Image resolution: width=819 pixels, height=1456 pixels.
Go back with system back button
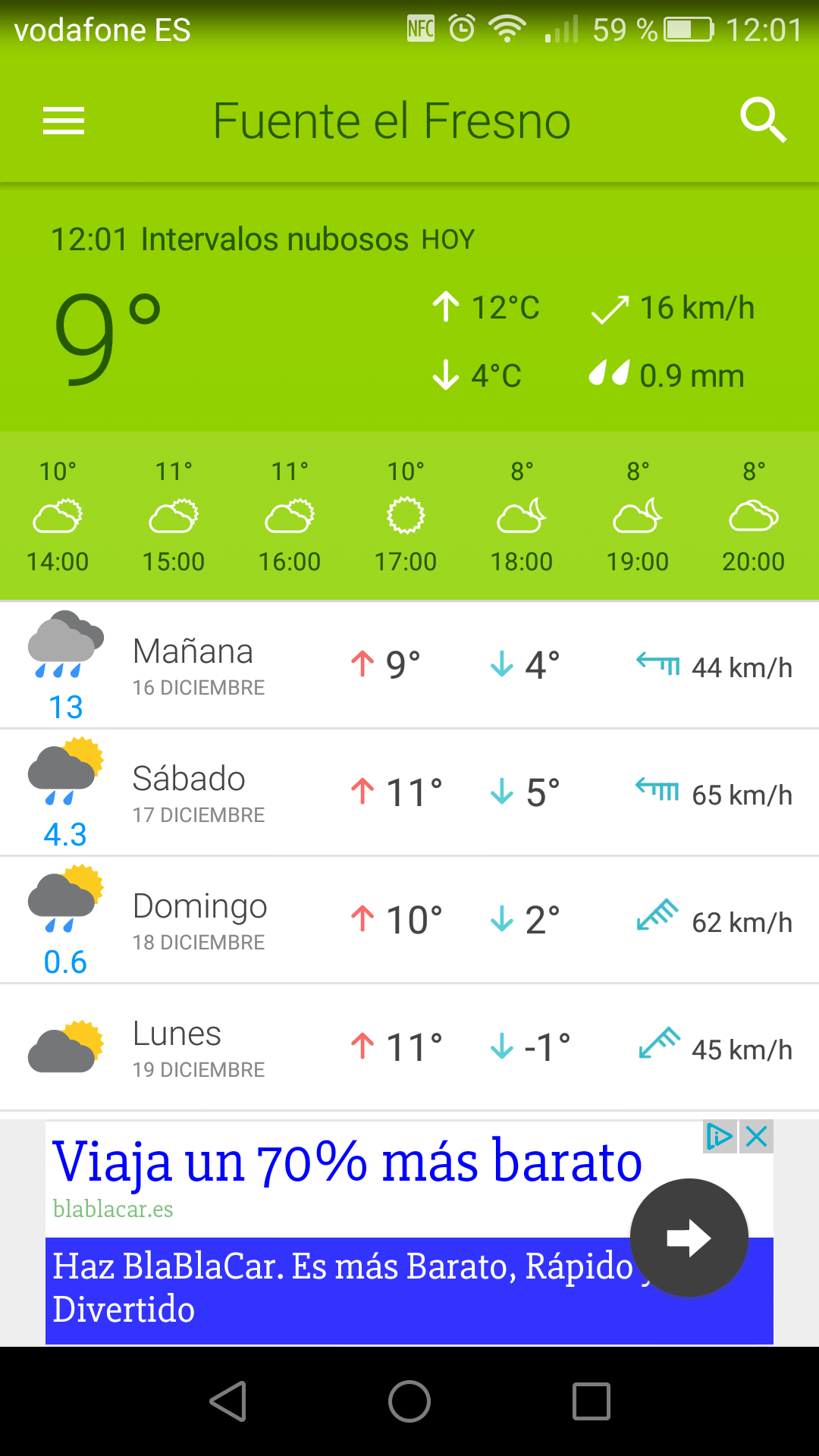click(227, 1401)
